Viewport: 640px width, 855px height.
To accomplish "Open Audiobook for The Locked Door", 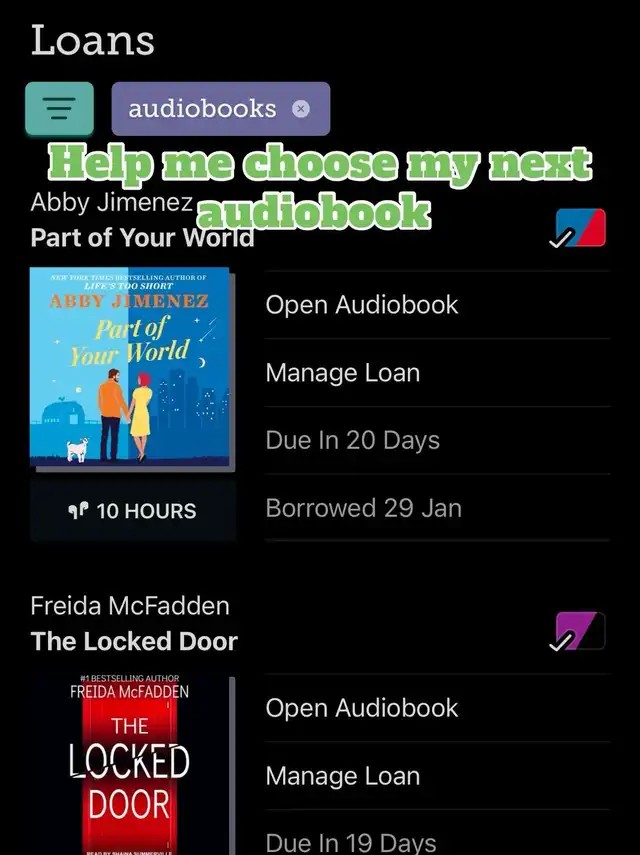I will (x=362, y=708).
